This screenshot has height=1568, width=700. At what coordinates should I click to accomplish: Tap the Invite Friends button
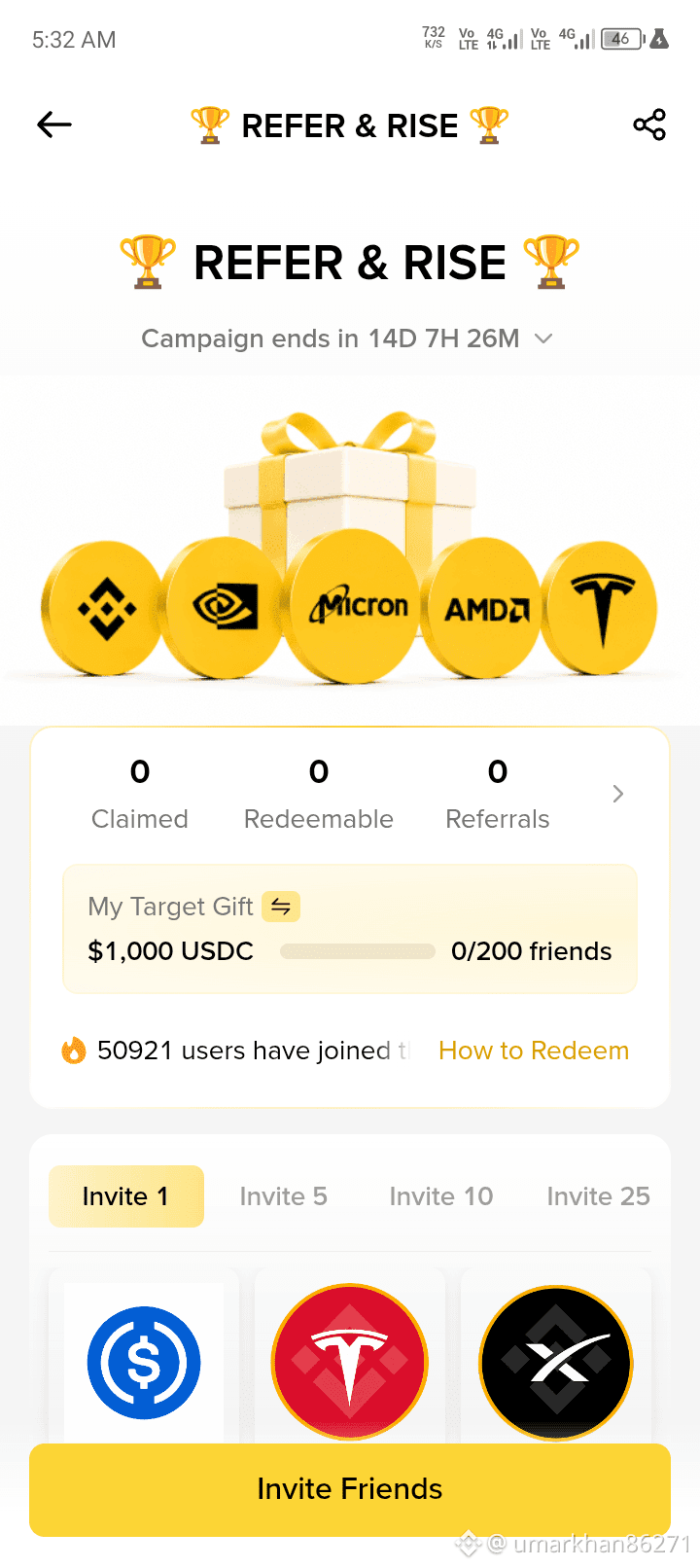pos(350,1489)
